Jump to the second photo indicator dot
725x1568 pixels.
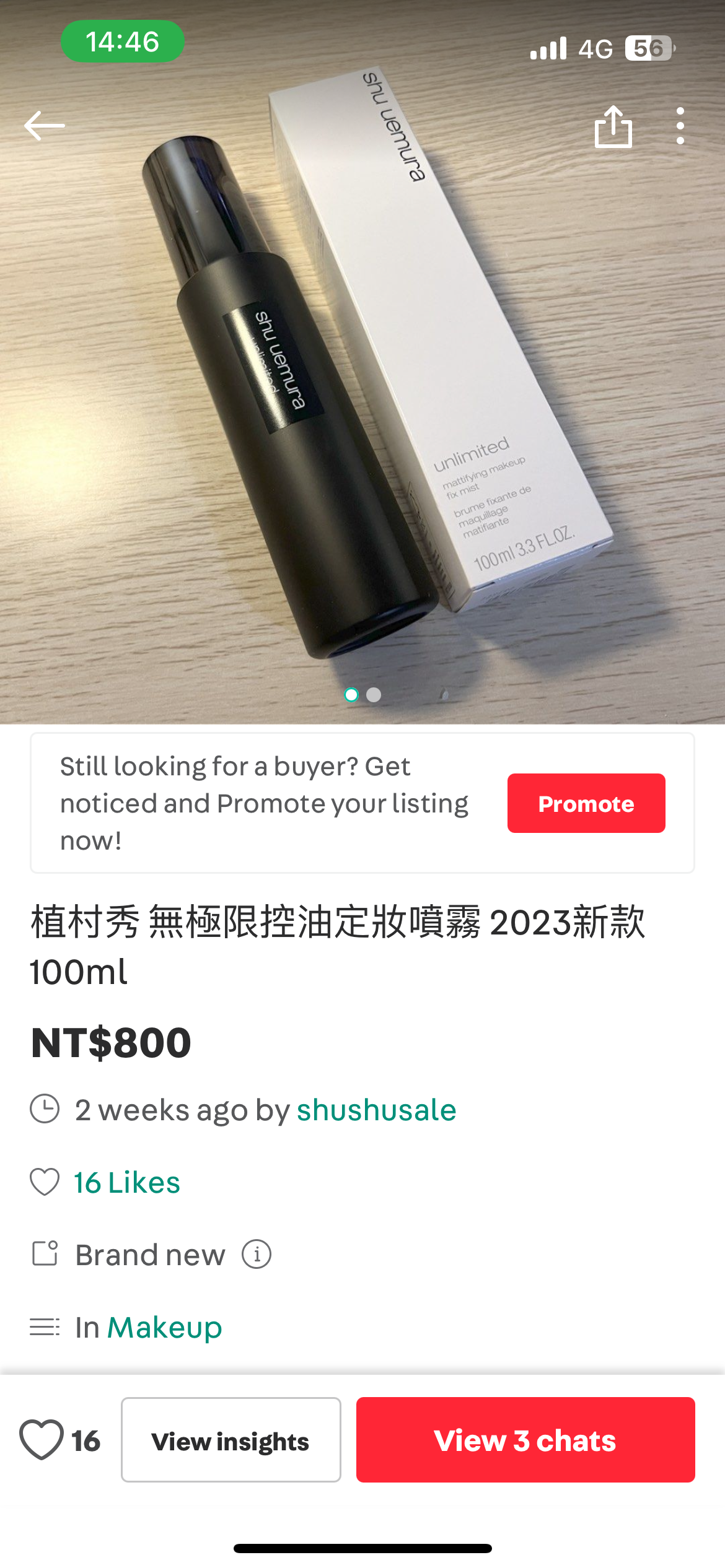point(374,695)
